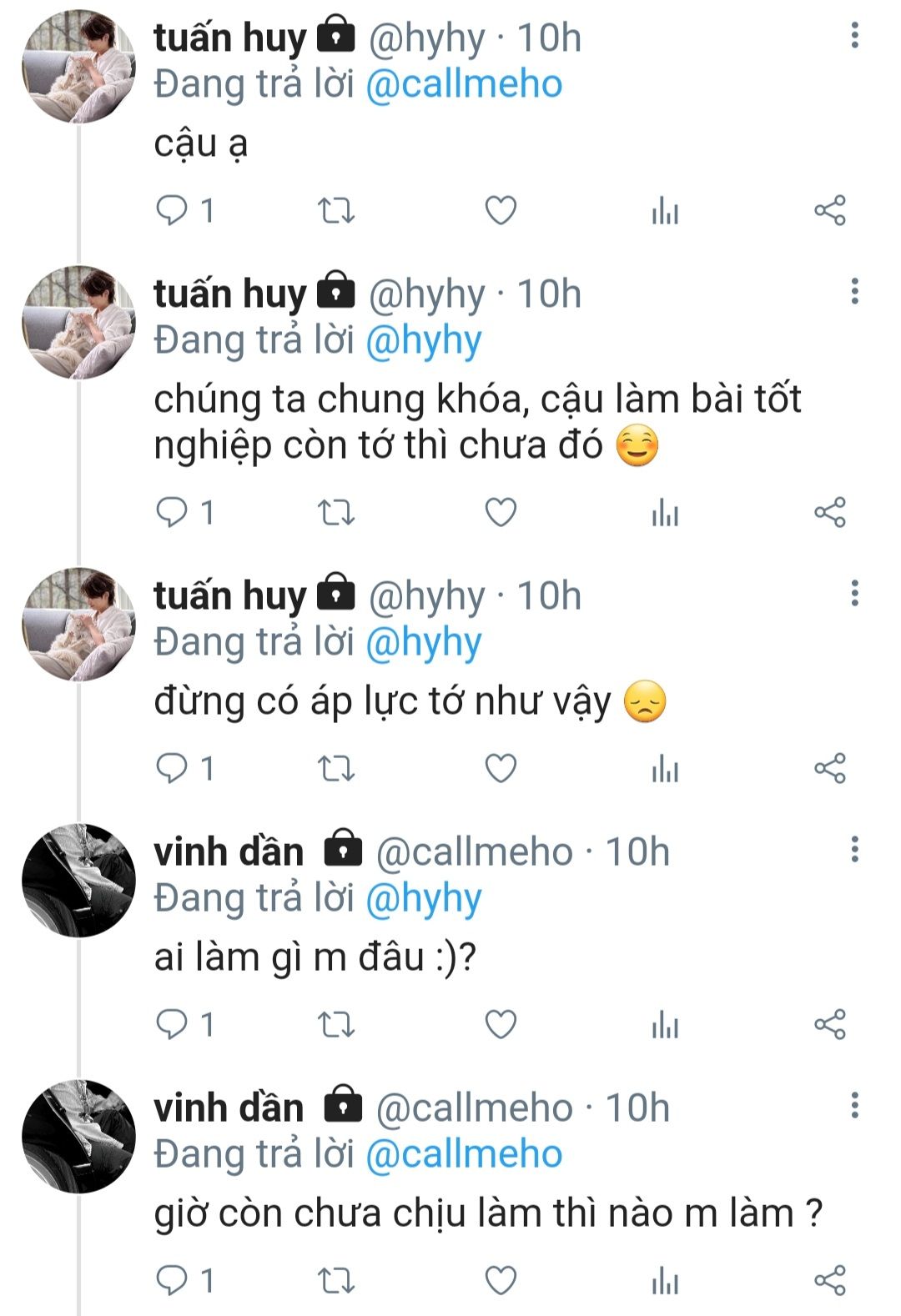Screen dimensions: 901x1316
Task: View analytics of "đừng có áp lực" tweet
Action: (x=665, y=768)
